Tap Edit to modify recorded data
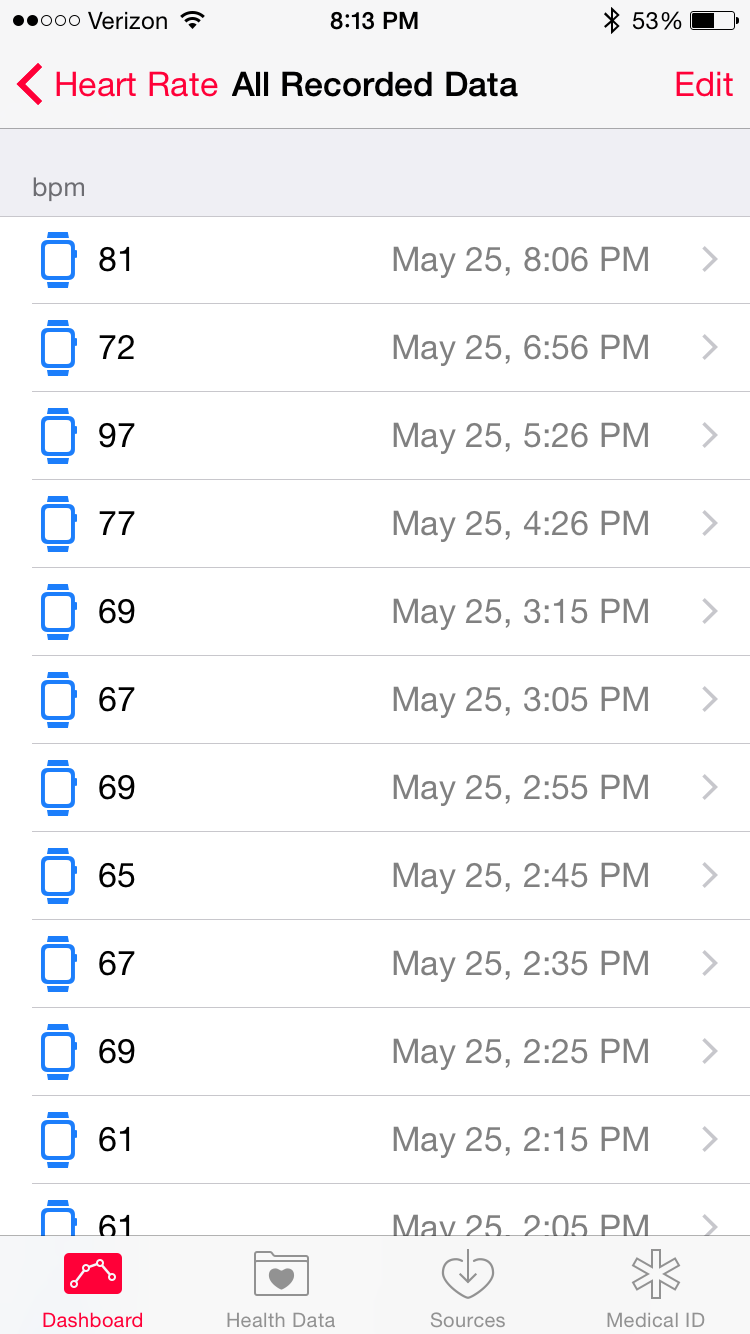The height and width of the screenshot is (1334, 750). pyautogui.click(x=704, y=85)
